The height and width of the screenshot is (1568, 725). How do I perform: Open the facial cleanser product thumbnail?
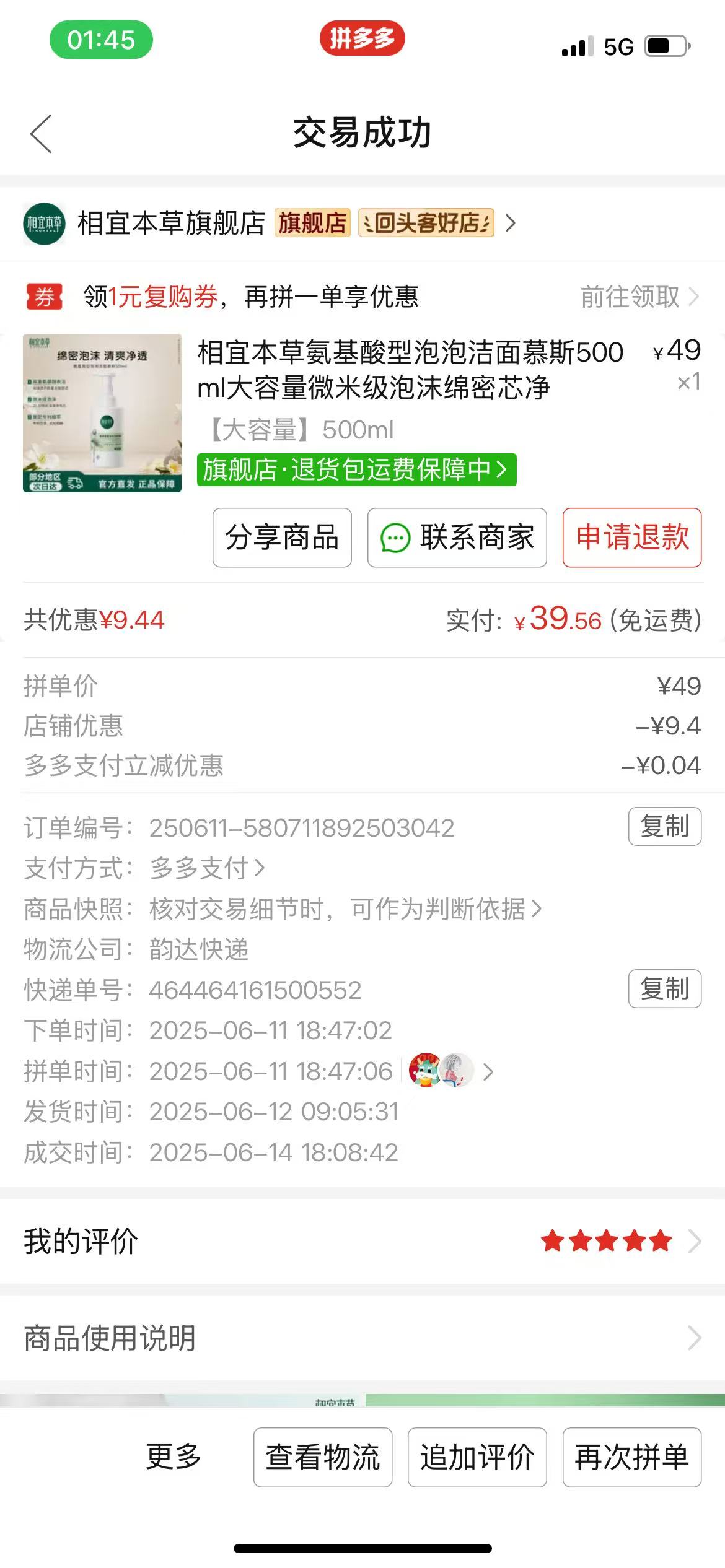point(102,413)
